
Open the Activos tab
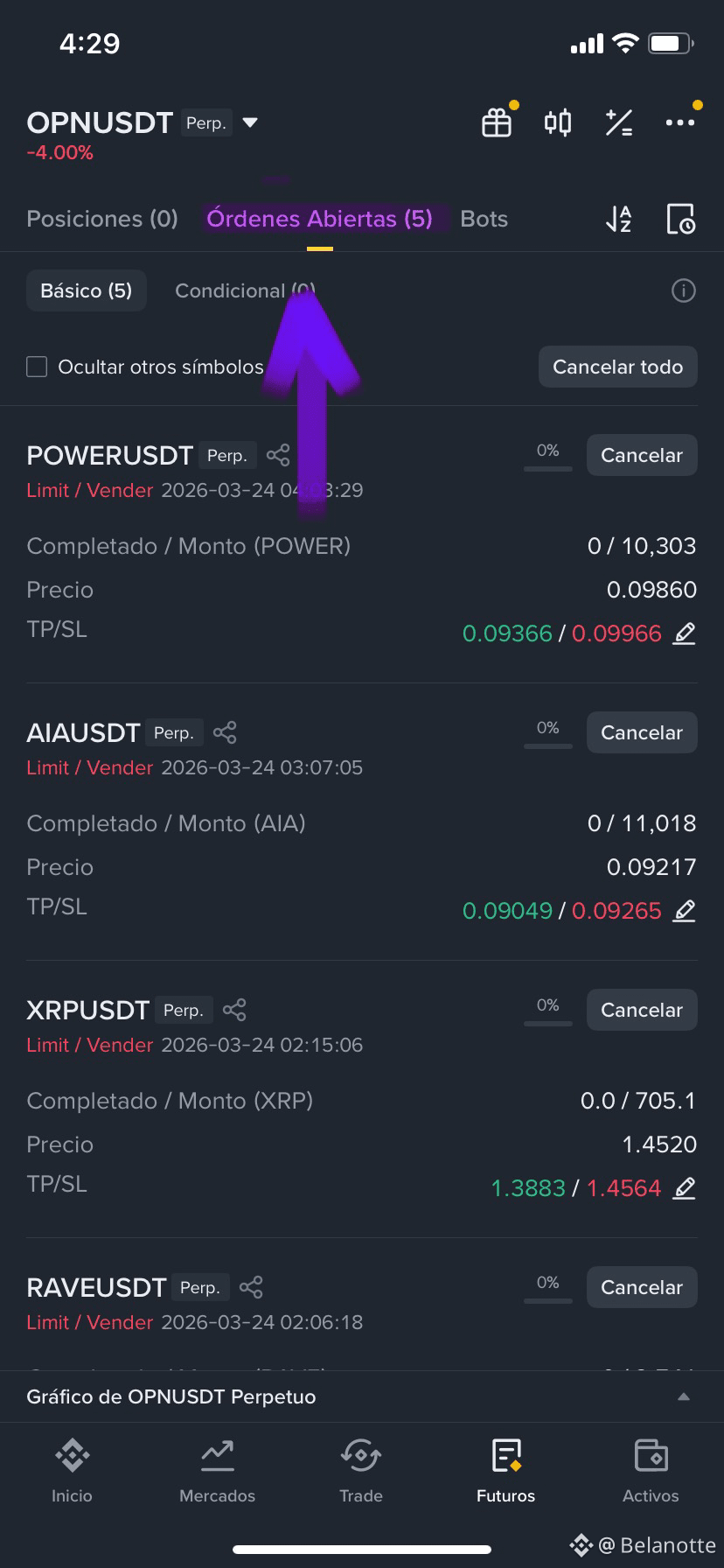pos(651,1471)
